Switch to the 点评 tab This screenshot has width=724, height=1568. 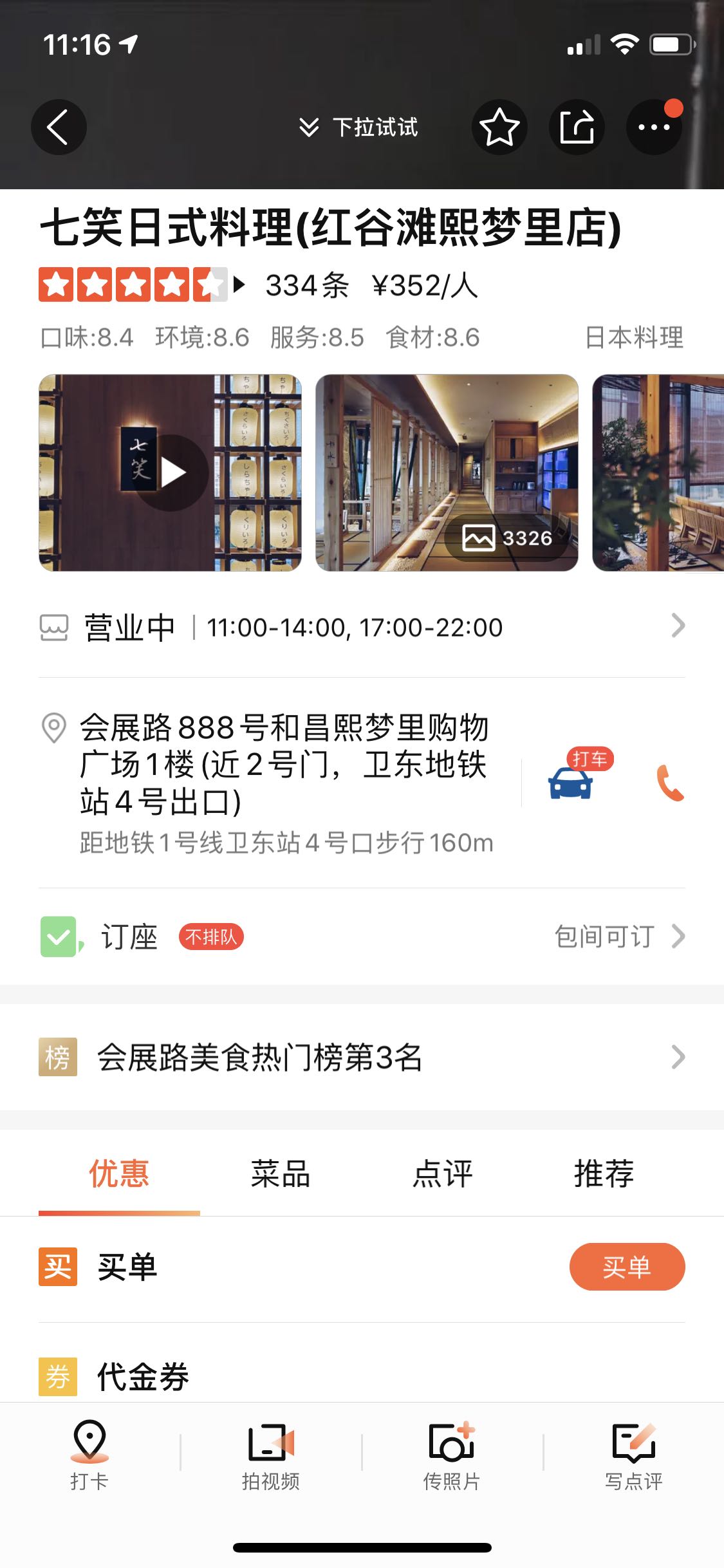tap(443, 1173)
